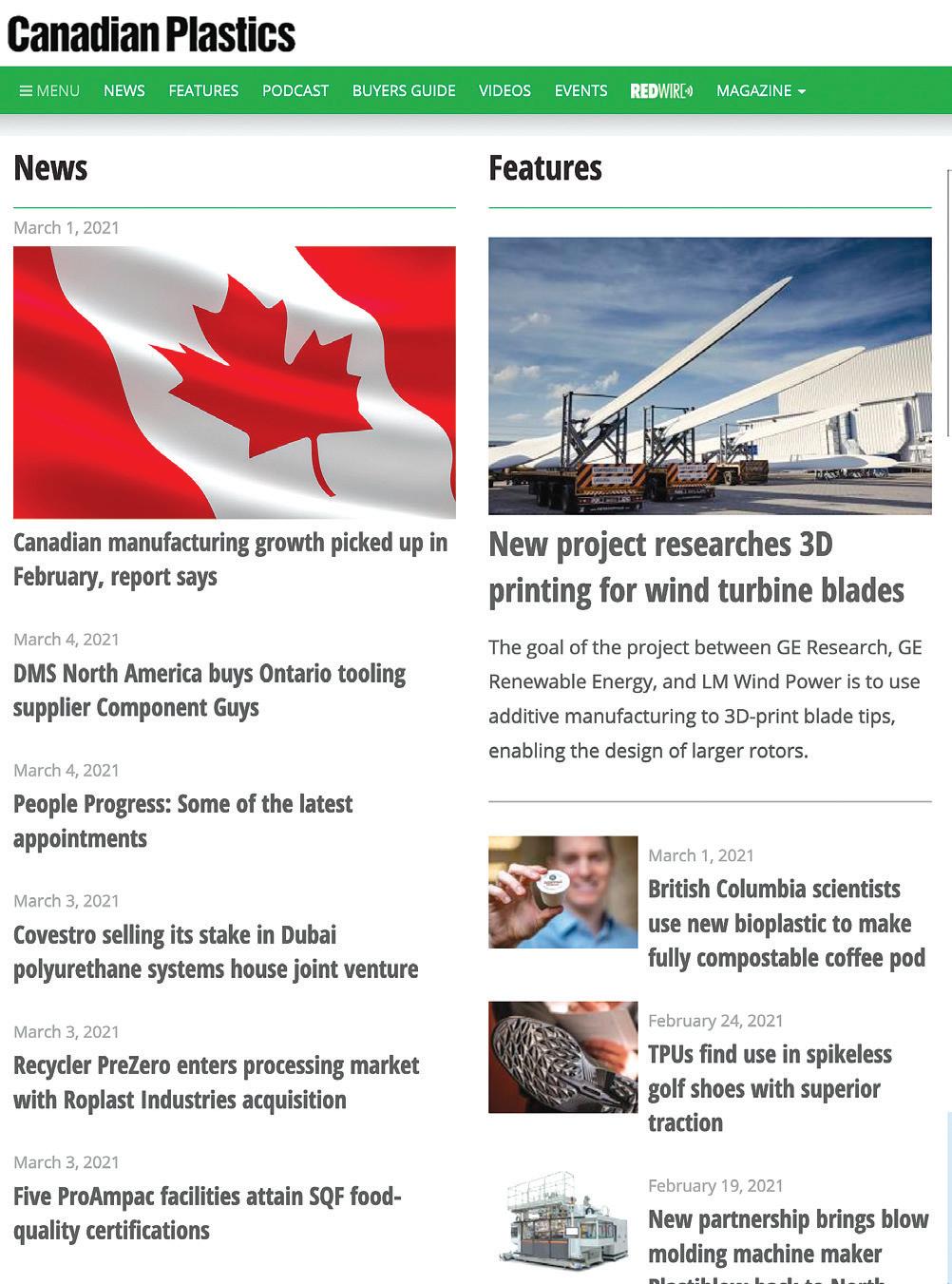The height and width of the screenshot is (1284, 952).
Task: Open DMS North America buys Component Guys story
Action: tap(209, 691)
